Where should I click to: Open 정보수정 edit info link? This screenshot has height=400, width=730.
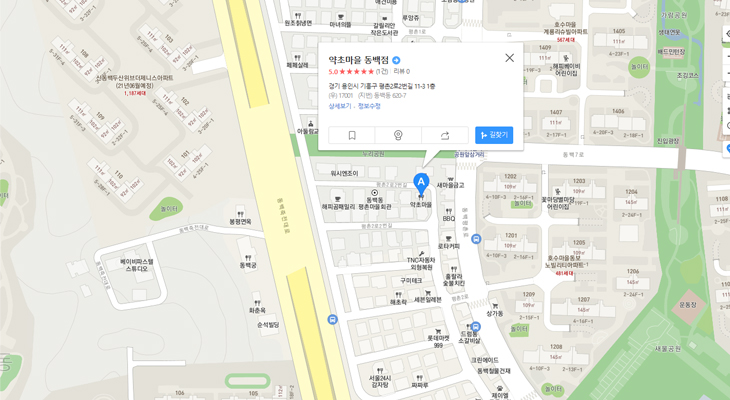369,106
